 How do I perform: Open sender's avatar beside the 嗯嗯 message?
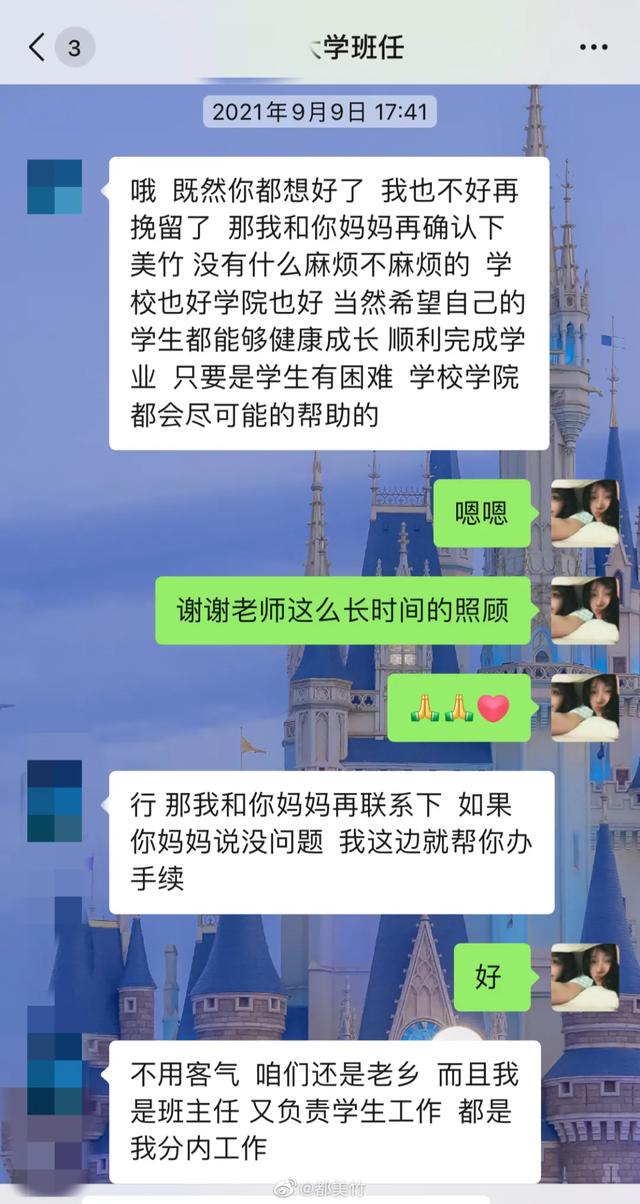click(585, 513)
